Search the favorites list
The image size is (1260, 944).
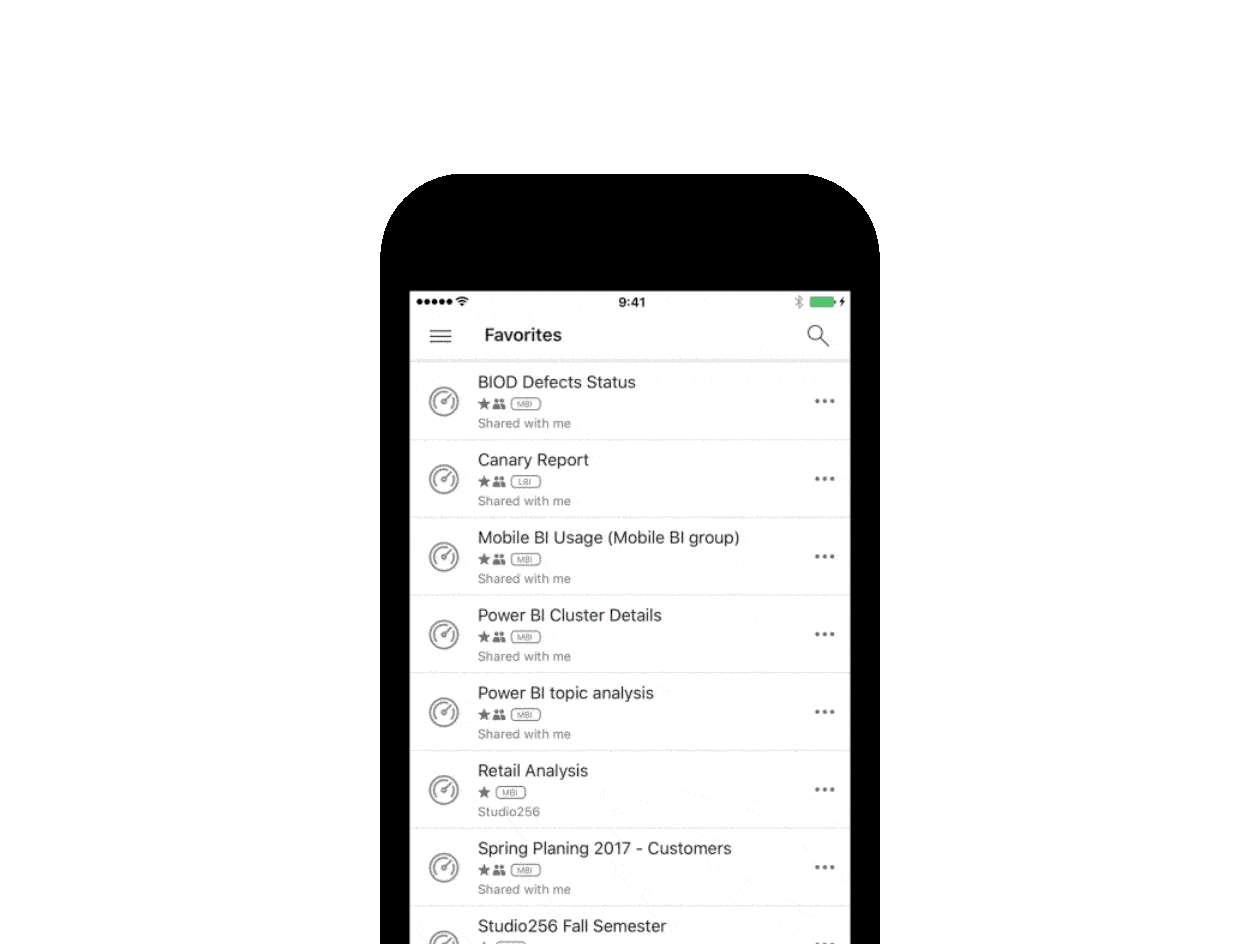click(818, 336)
